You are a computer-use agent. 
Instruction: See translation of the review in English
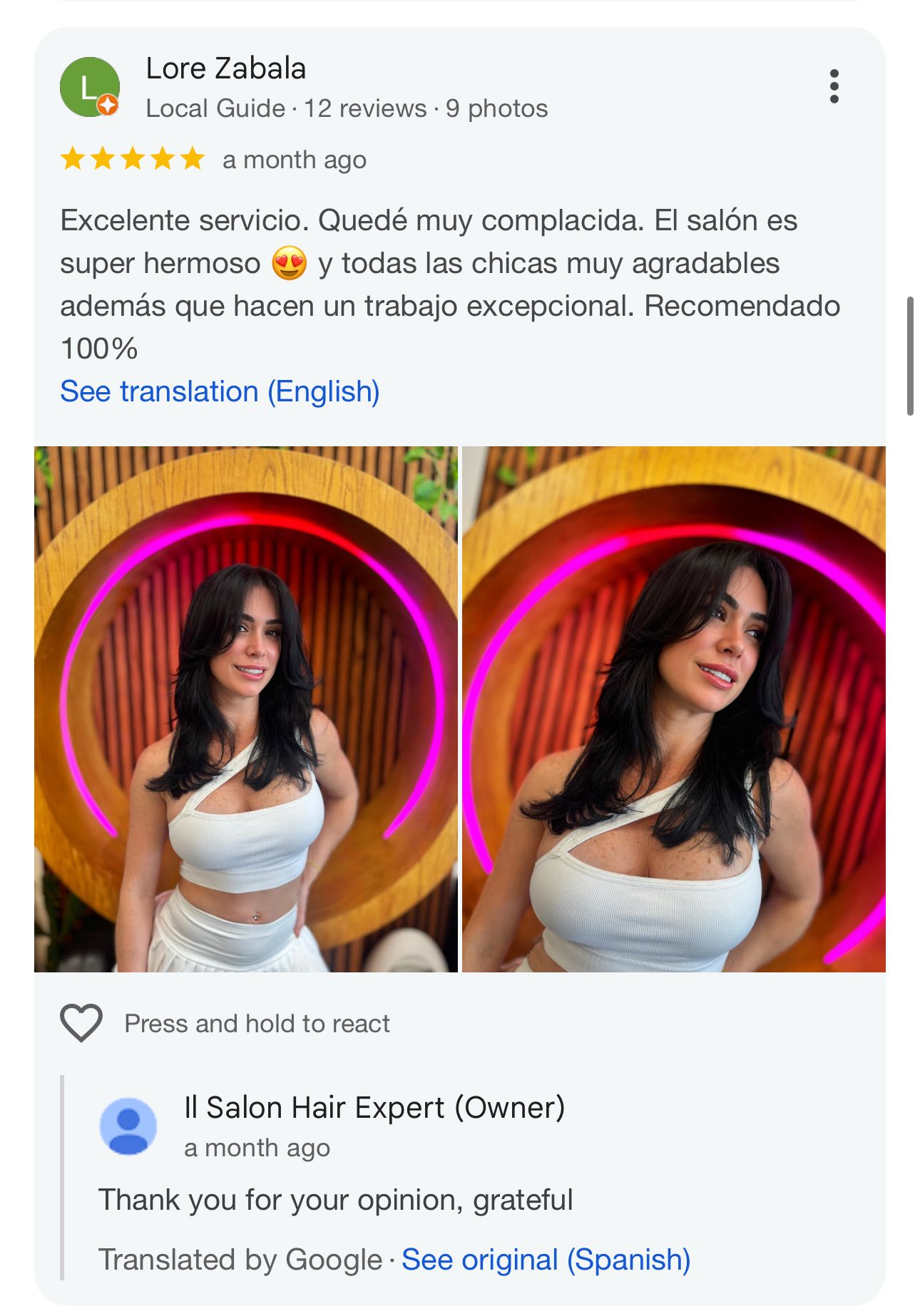[x=220, y=391]
